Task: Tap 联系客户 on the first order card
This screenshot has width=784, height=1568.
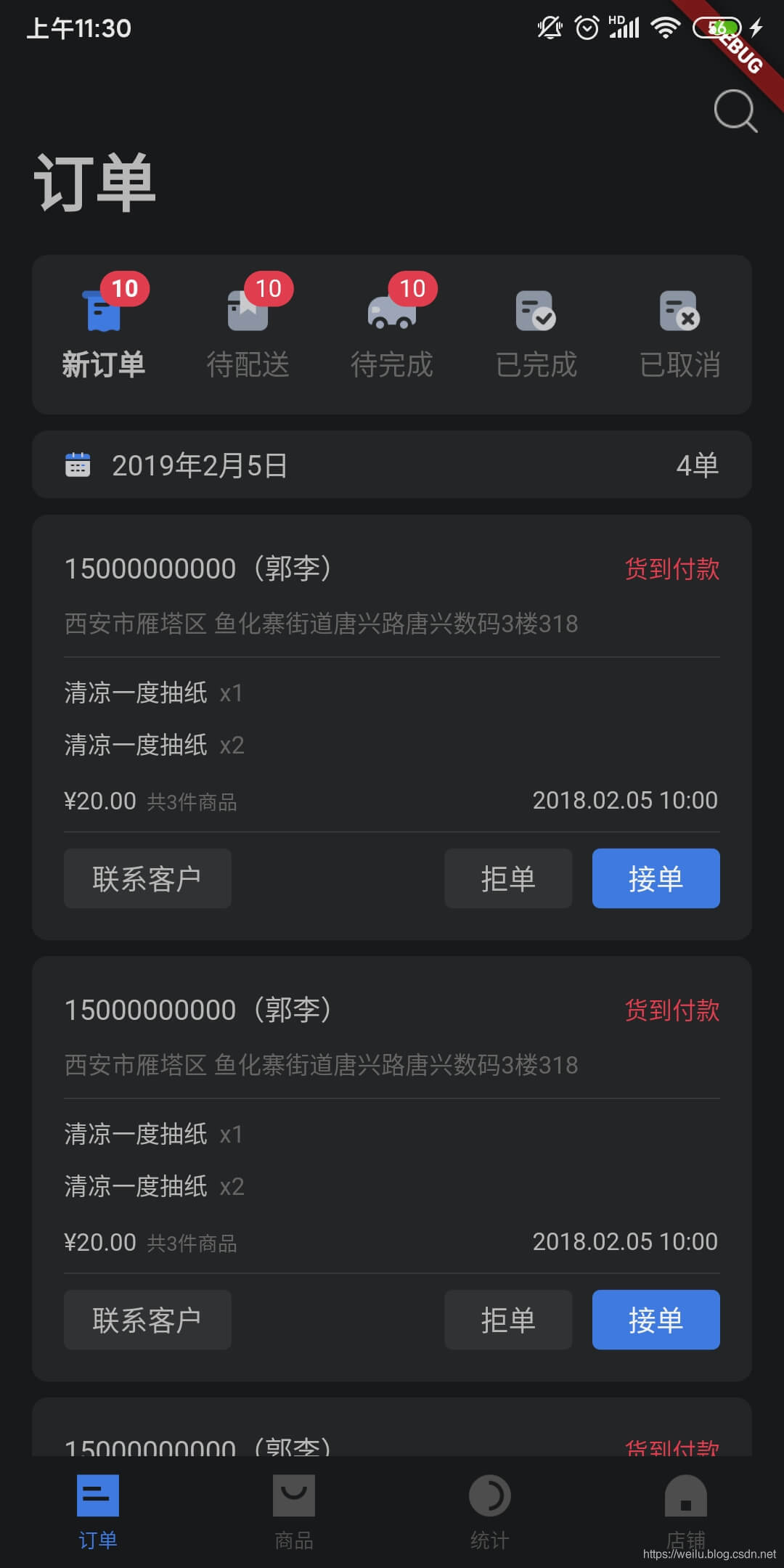Action: [x=147, y=878]
